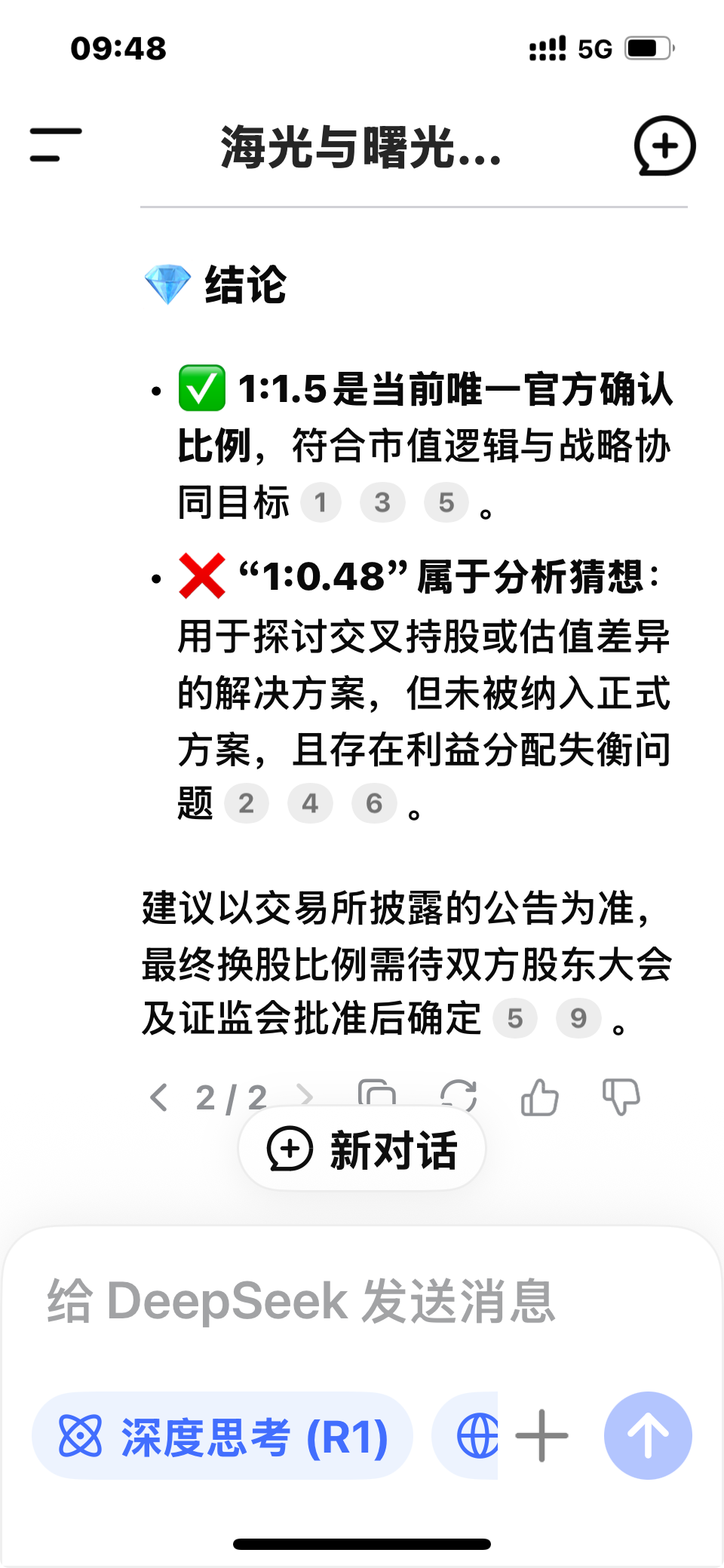724x1568 pixels.
Task: Tap the blue send arrow button
Action: [x=647, y=1435]
